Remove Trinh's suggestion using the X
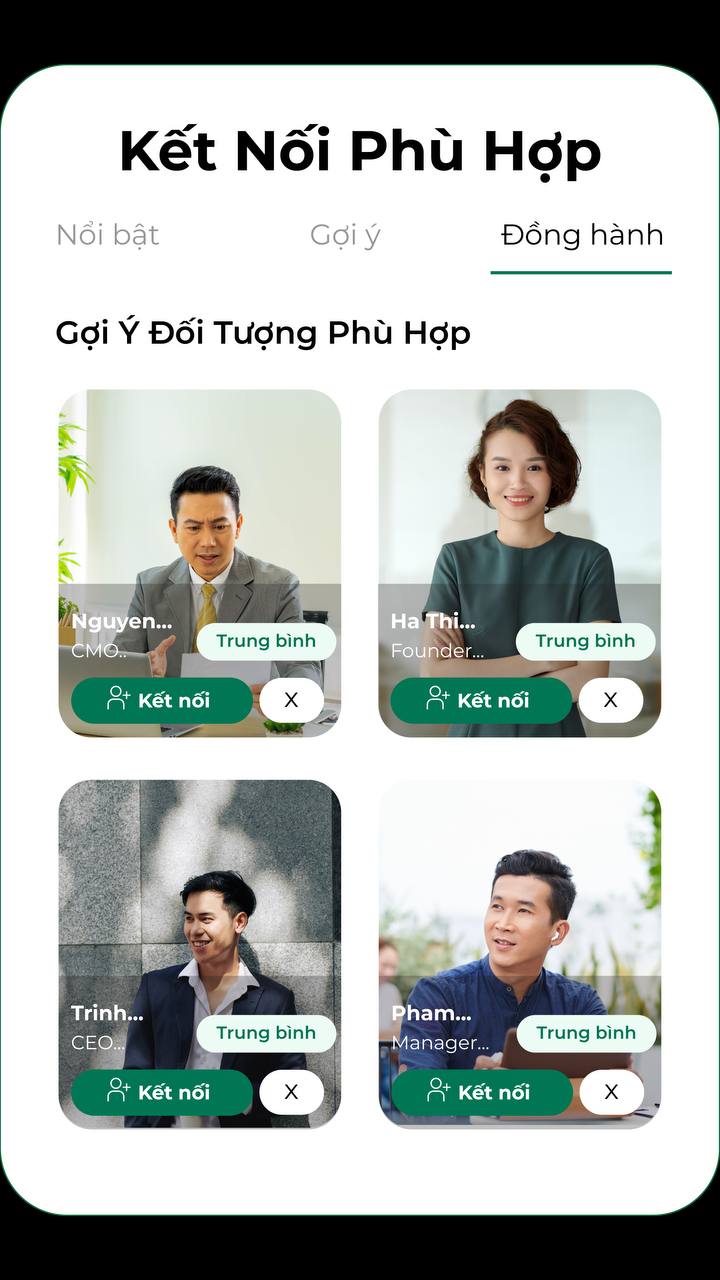Screen dimensions: 720x1280 pyautogui.click(x=291, y=1092)
